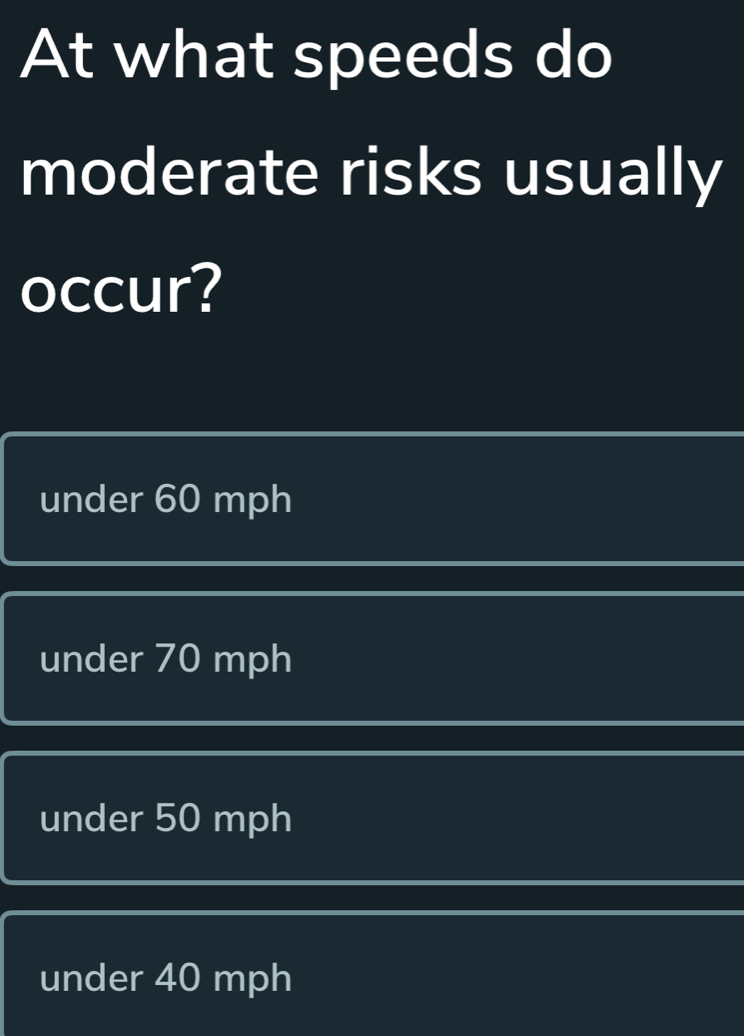744x1036 pixels.
Task: Select the 'under 60 mph' answer
Action: (370, 499)
